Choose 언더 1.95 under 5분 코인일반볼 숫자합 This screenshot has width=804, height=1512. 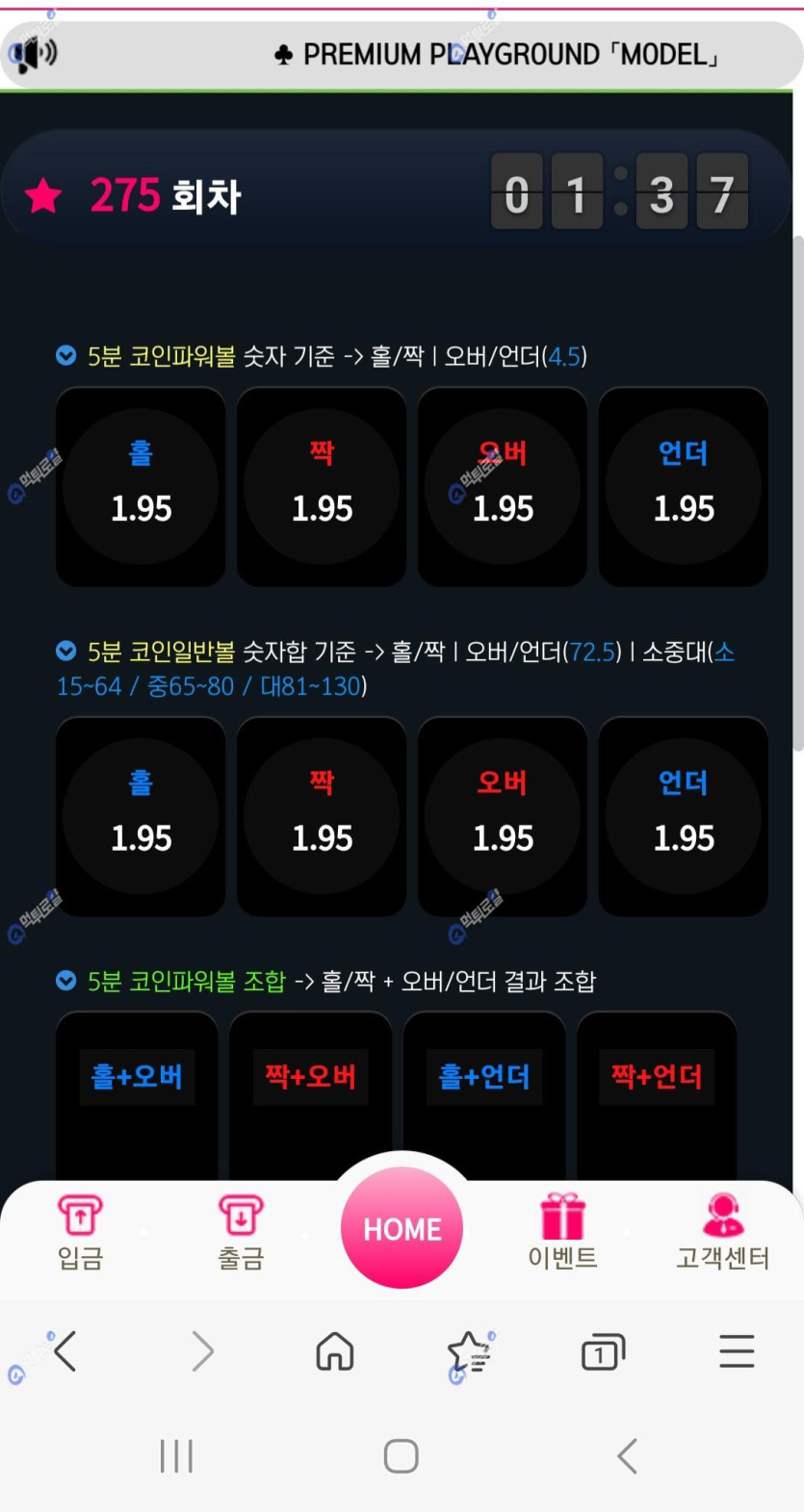pos(684,816)
